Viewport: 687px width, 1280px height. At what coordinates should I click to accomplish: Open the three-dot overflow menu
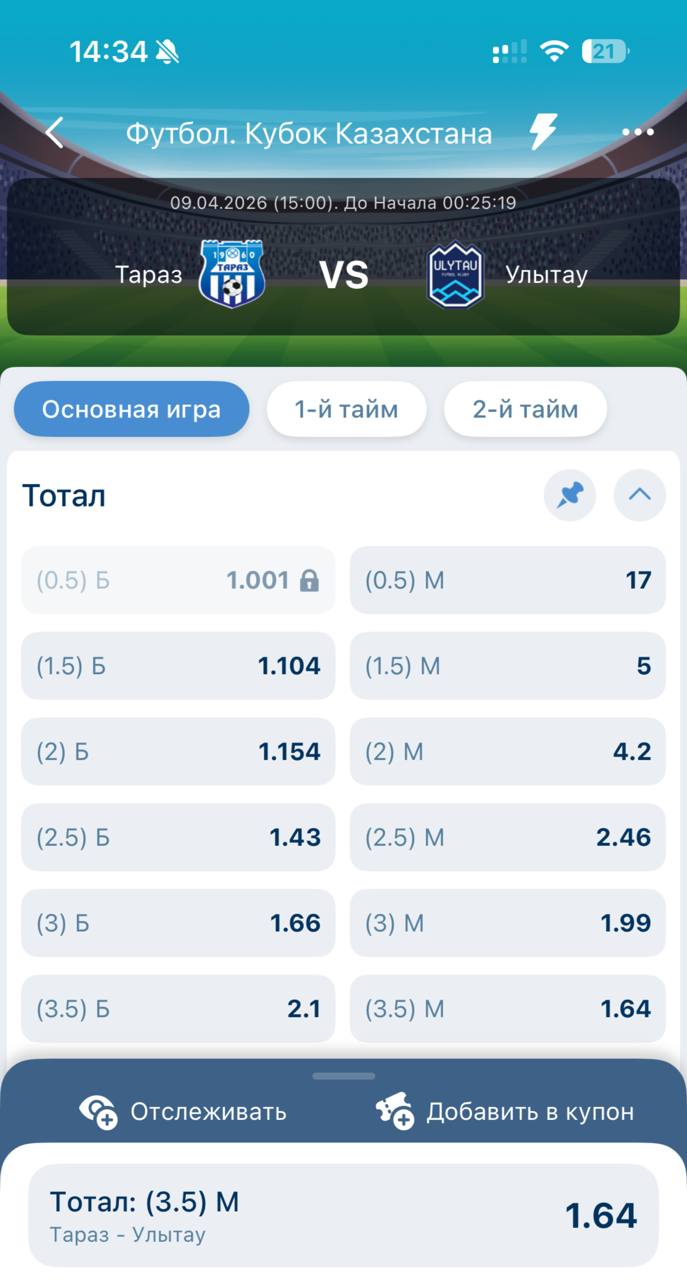coord(637,132)
